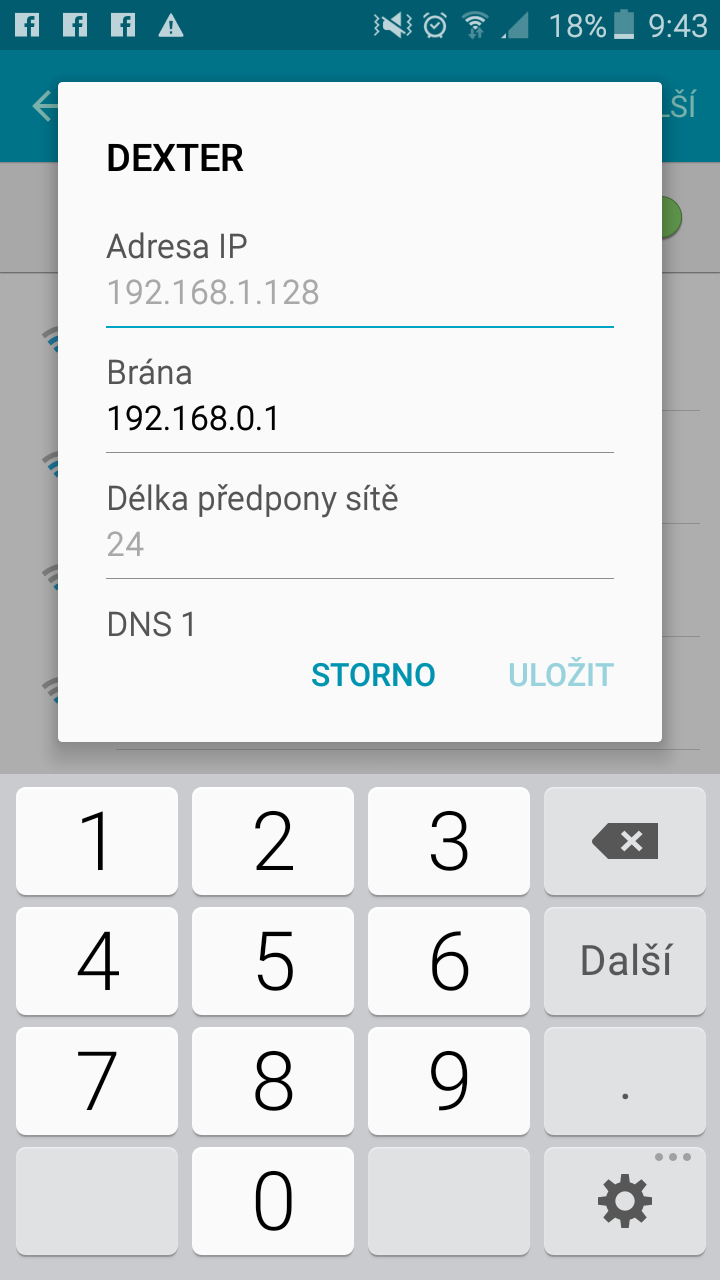Type digit 3 on the keypad

[449, 841]
